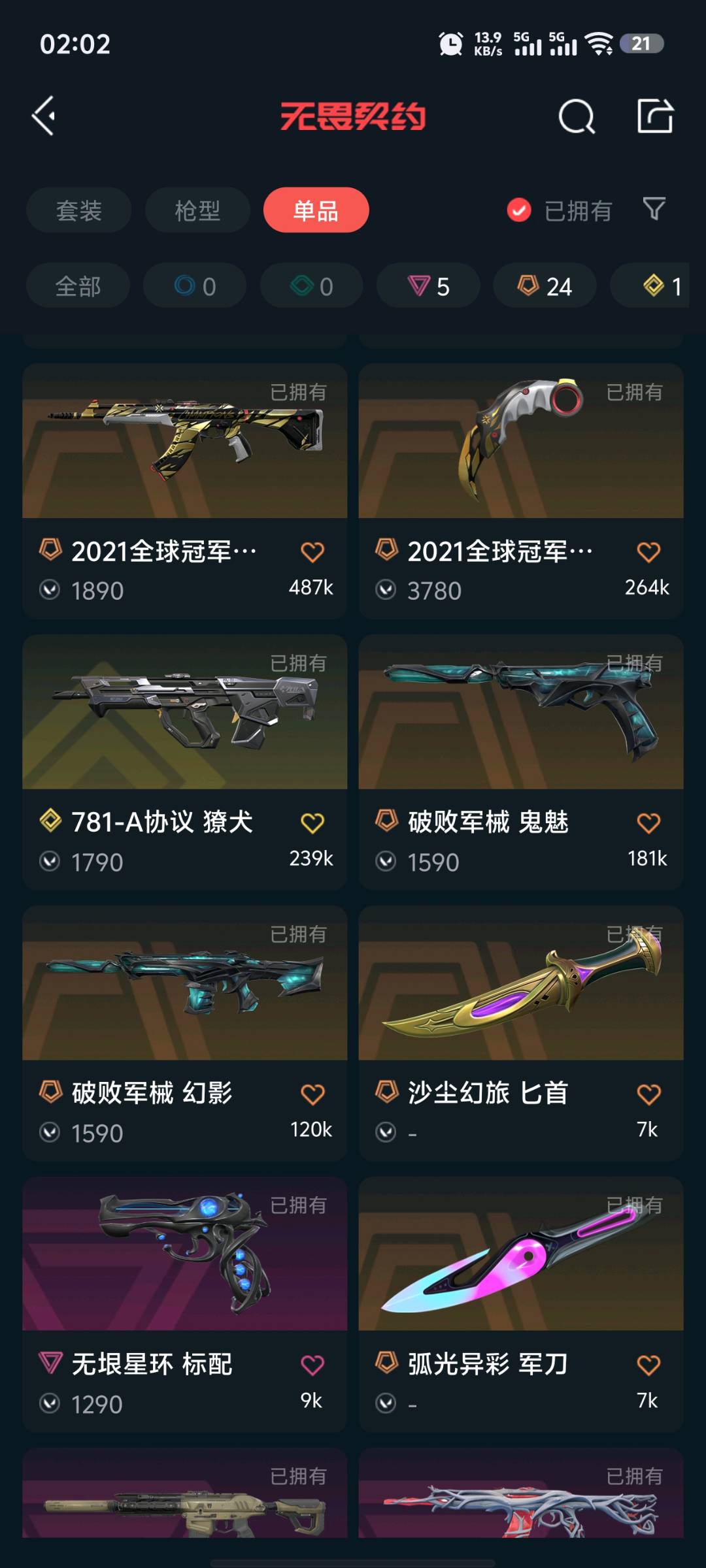The width and height of the screenshot is (706, 1568).
Task: Filter by the orange tier chip showing 24
Action: pyautogui.click(x=545, y=286)
